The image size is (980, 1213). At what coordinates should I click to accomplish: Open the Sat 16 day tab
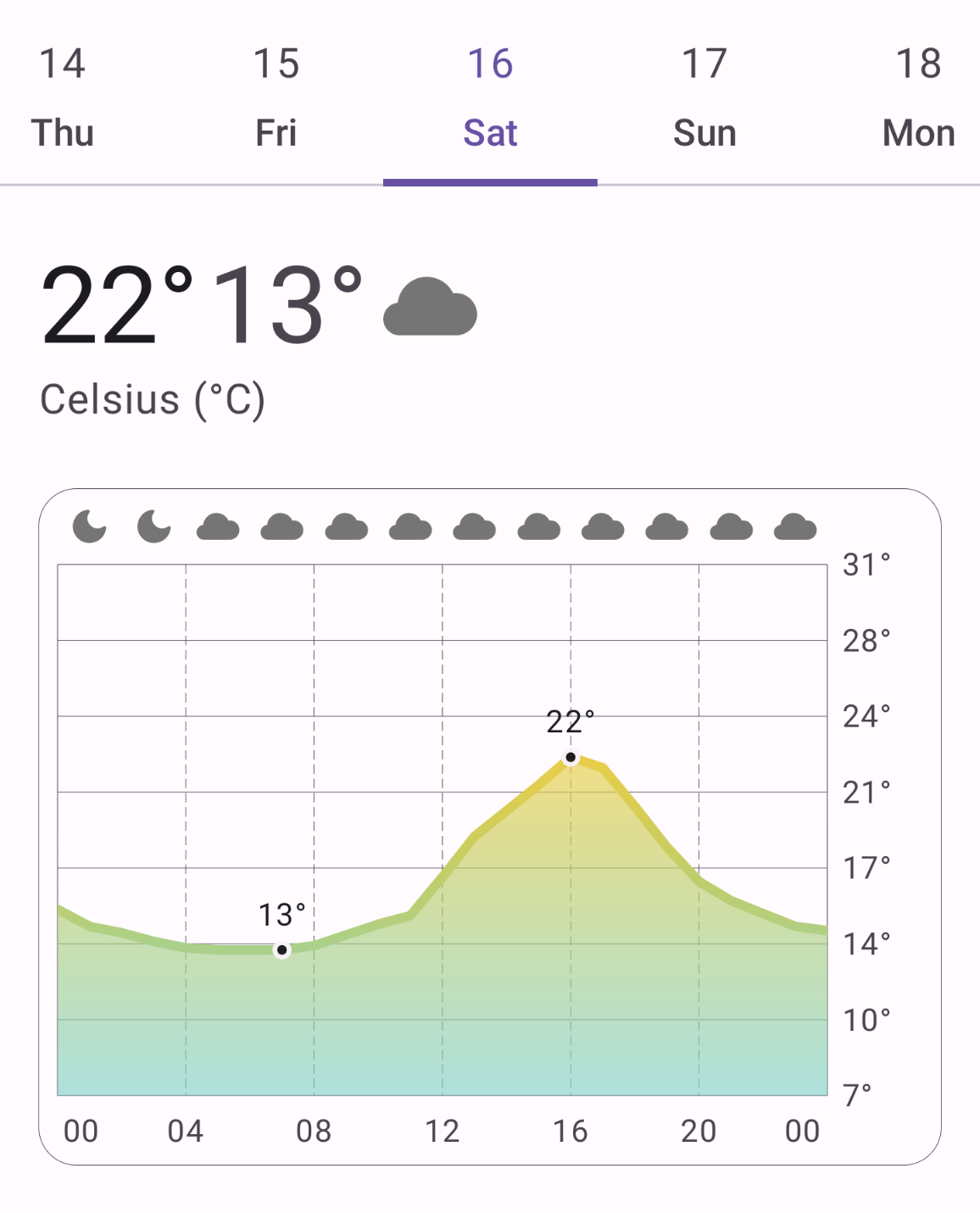tap(490, 97)
